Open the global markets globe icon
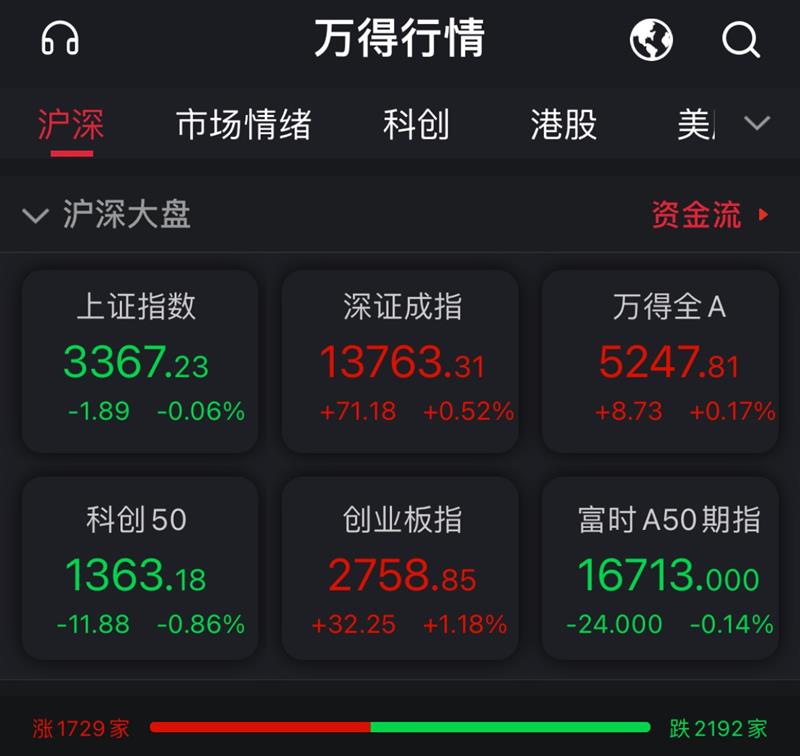The width and height of the screenshot is (800, 756). point(651,40)
